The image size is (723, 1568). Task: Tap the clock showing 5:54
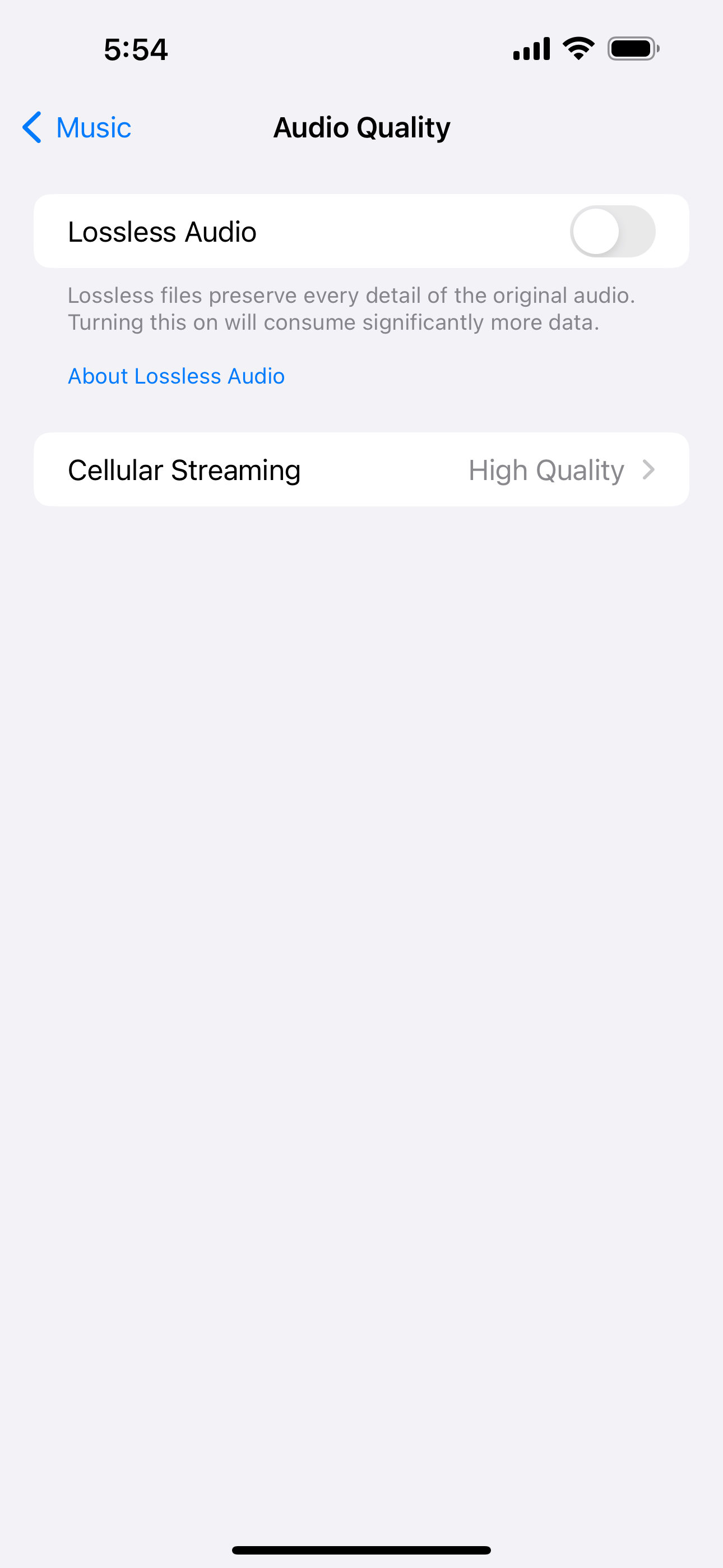tap(135, 49)
